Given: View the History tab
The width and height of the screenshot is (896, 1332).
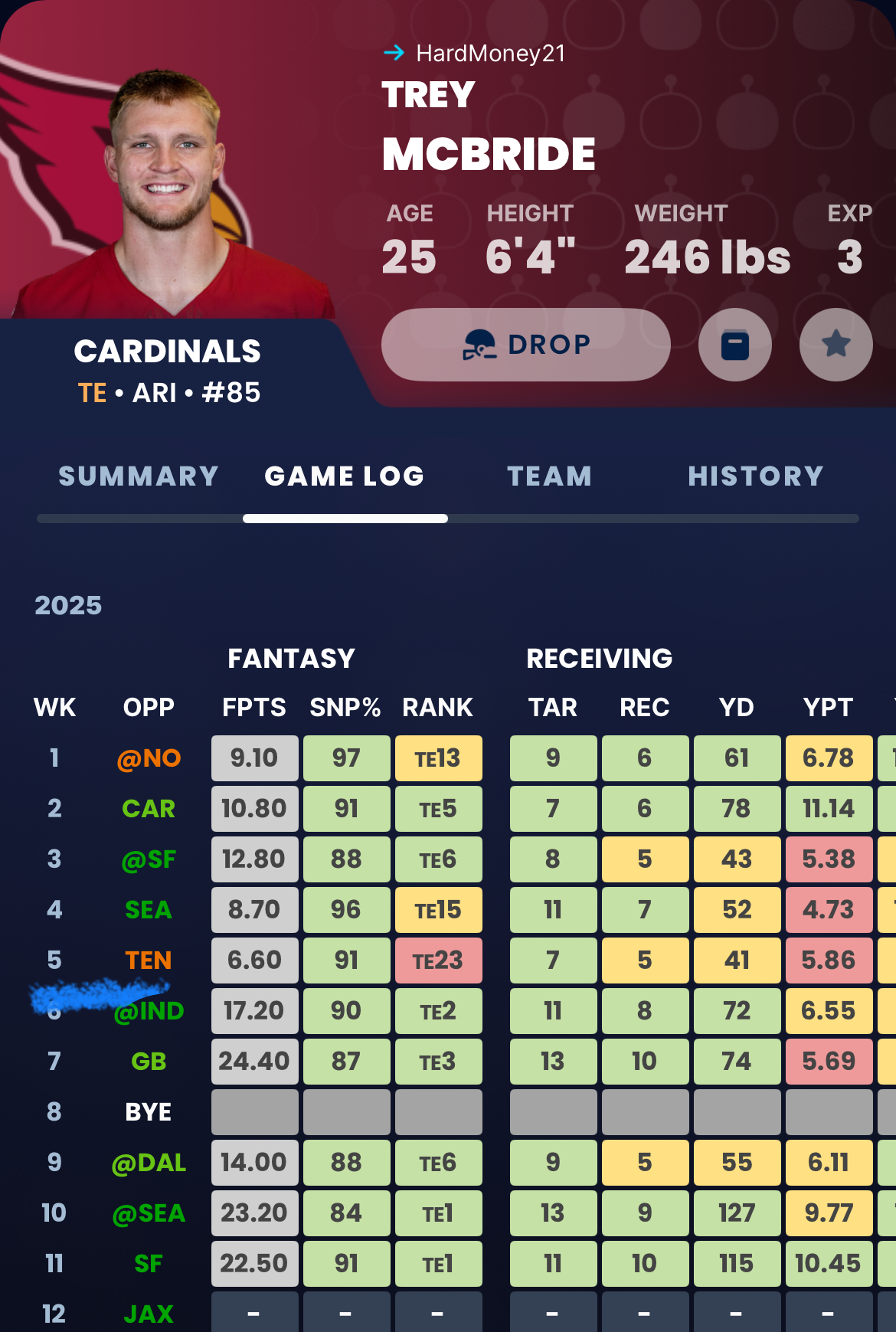Looking at the screenshot, I should [755, 476].
